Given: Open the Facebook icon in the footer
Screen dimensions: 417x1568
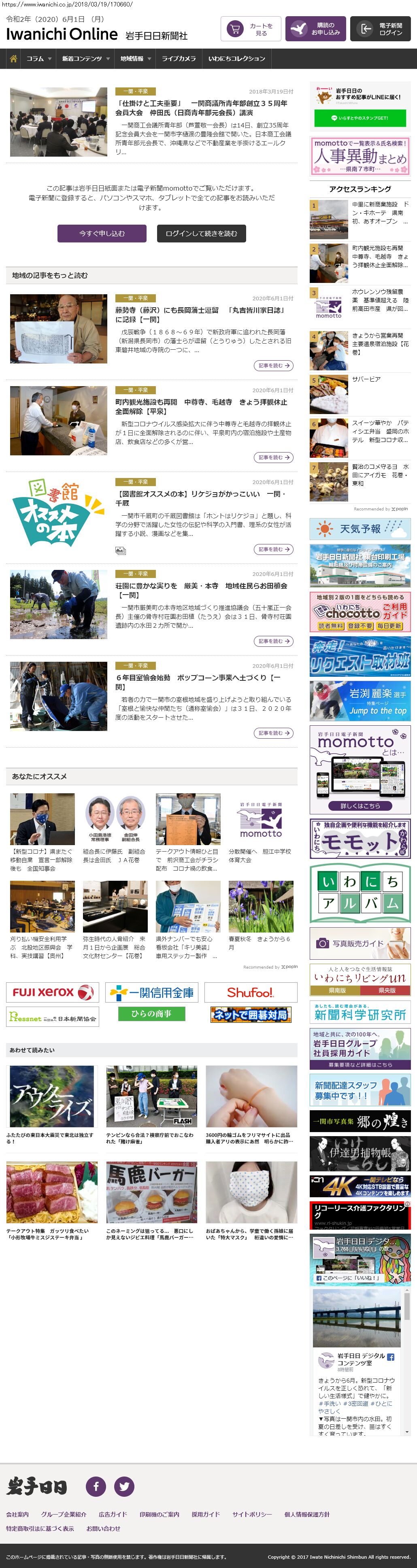Looking at the screenshot, I should tap(96, 1486).
